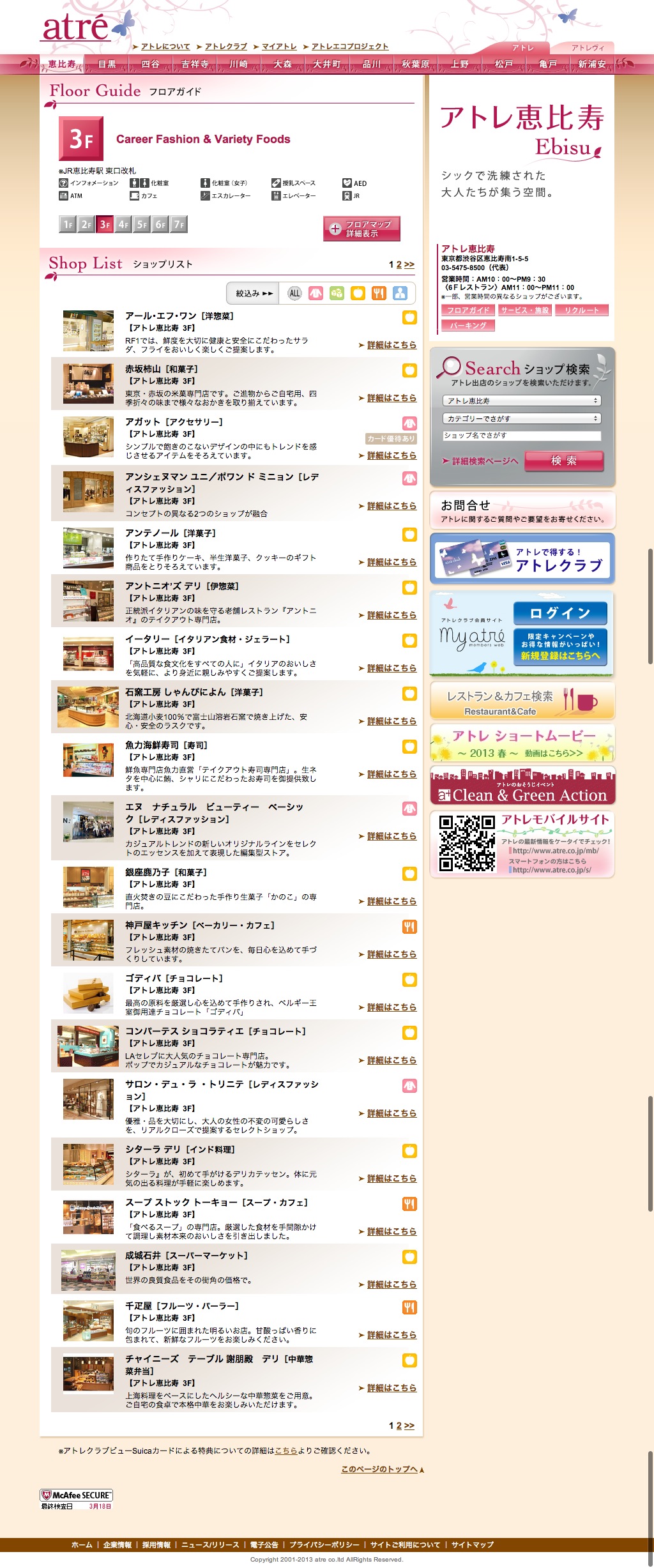Go to page 2 of shop list

(399, 264)
